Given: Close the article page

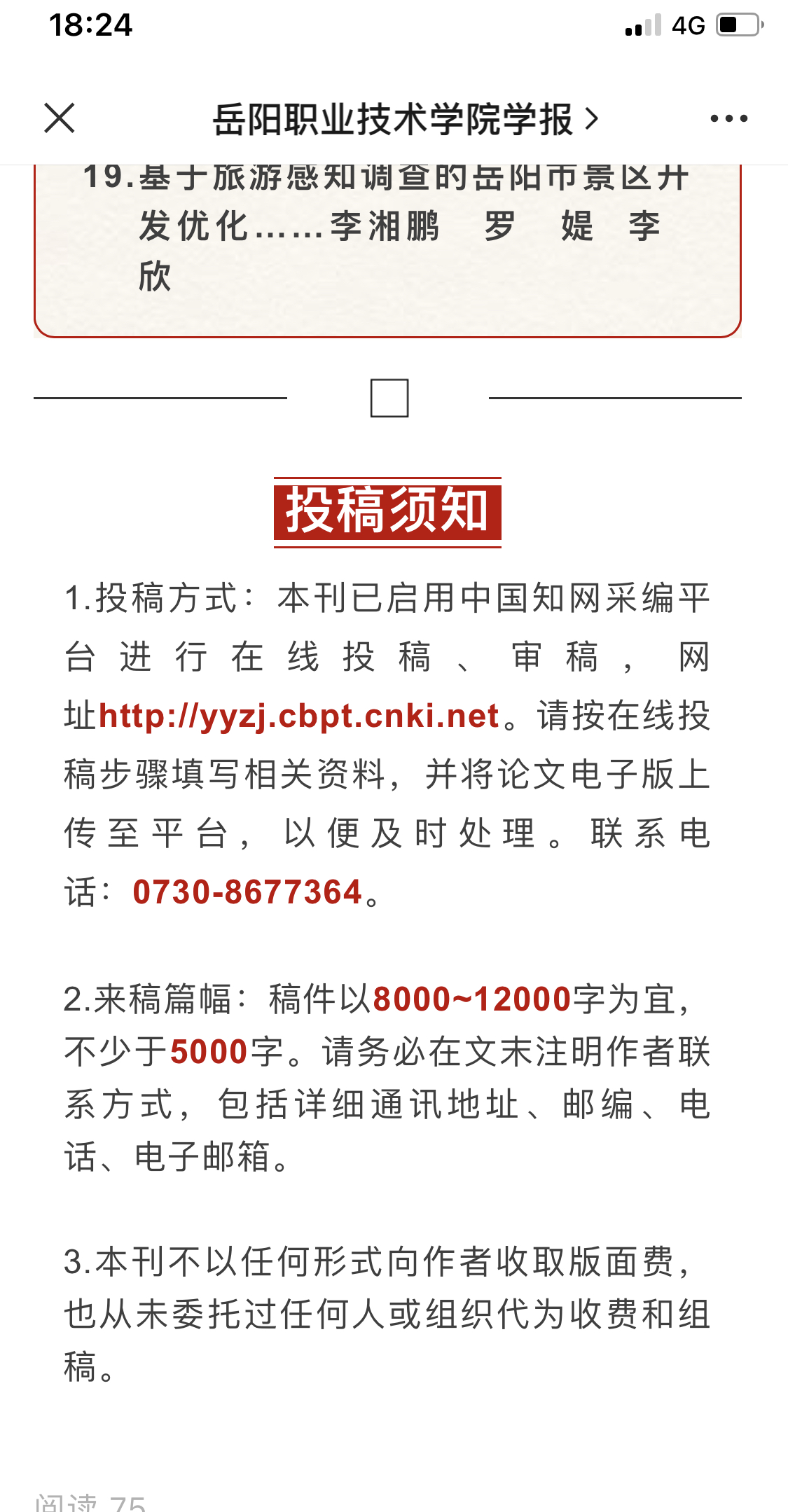Looking at the screenshot, I should (60, 118).
